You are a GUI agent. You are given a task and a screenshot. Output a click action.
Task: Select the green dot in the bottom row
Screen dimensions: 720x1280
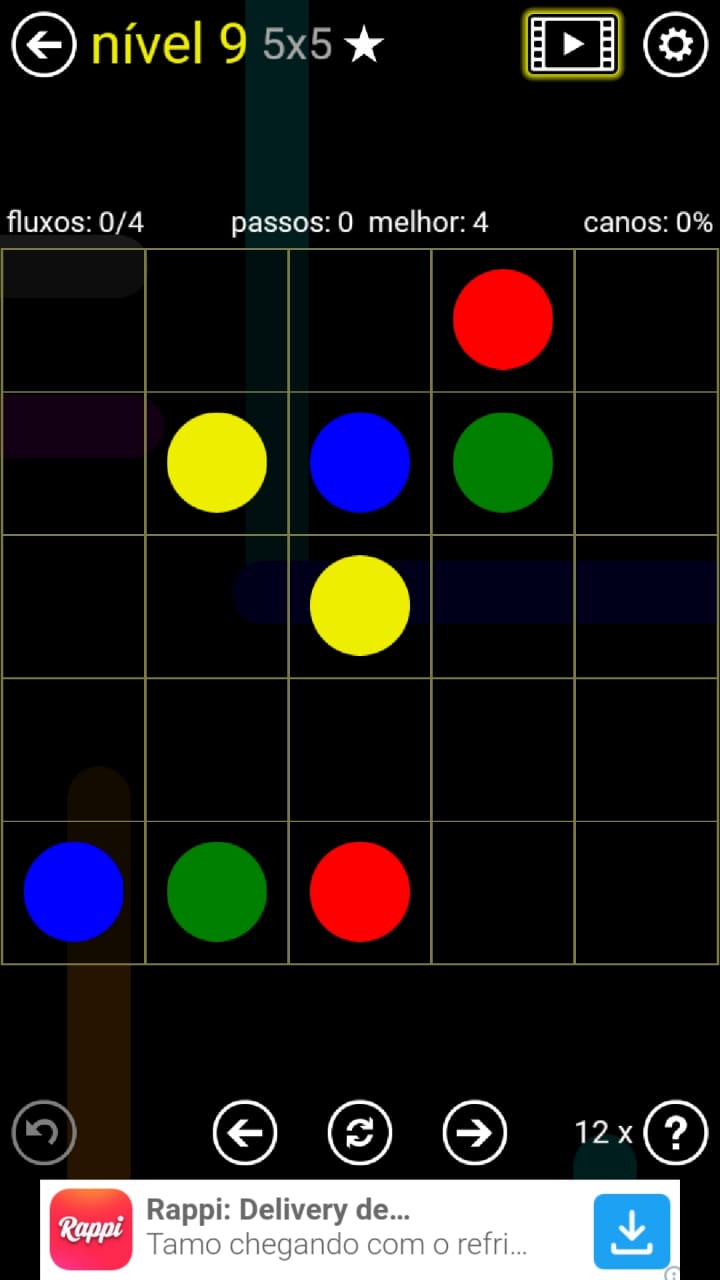pos(217,891)
